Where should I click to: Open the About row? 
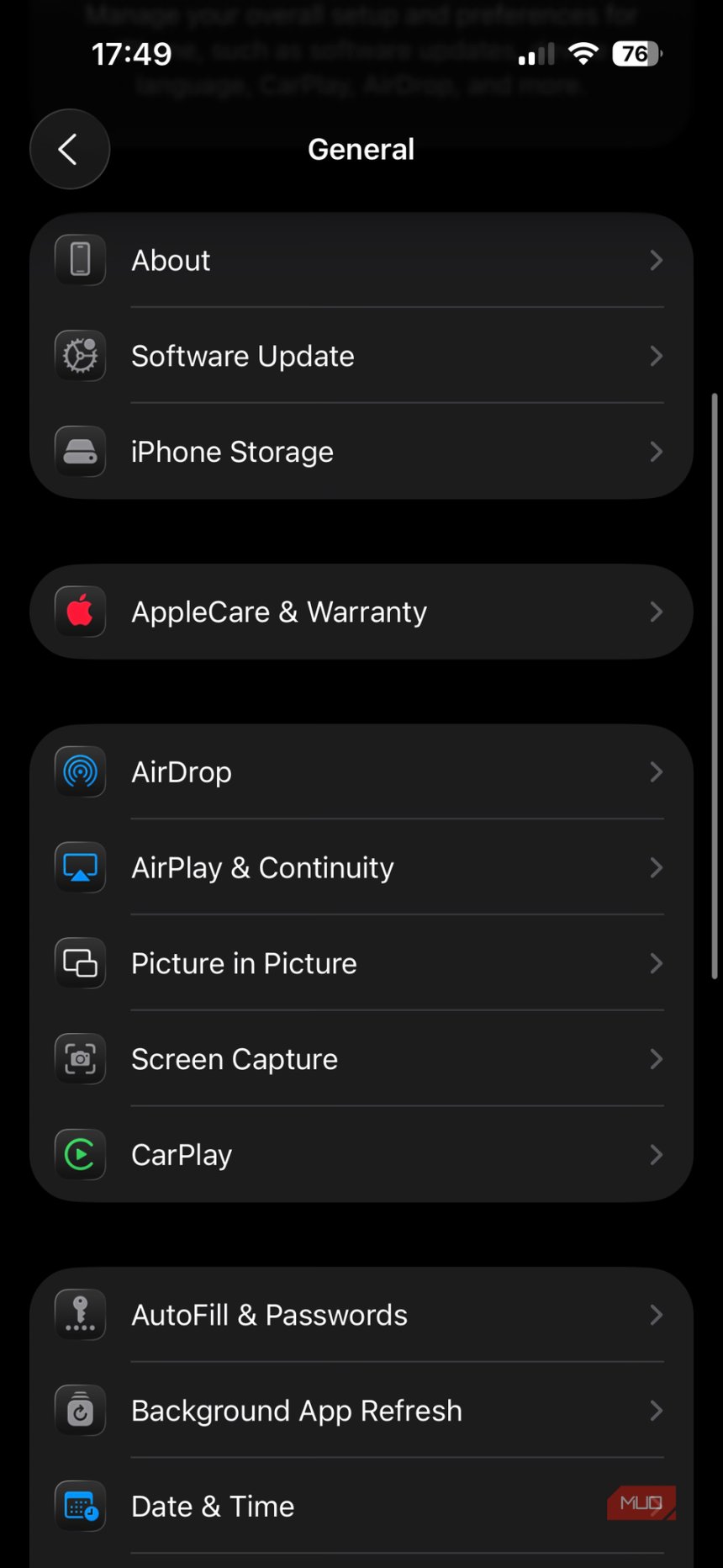click(x=361, y=261)
